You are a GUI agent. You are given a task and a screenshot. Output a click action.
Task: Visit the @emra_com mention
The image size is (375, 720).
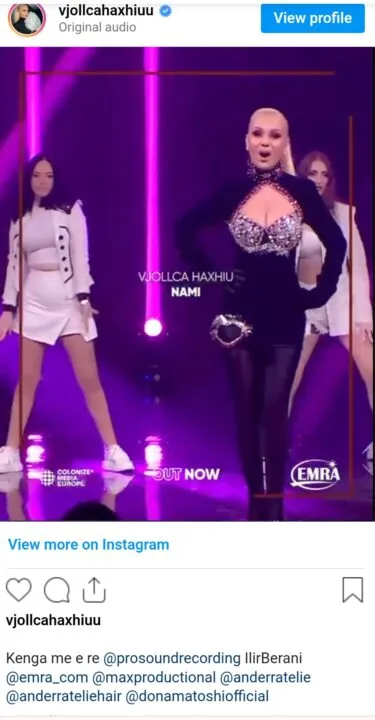point(46,677)
